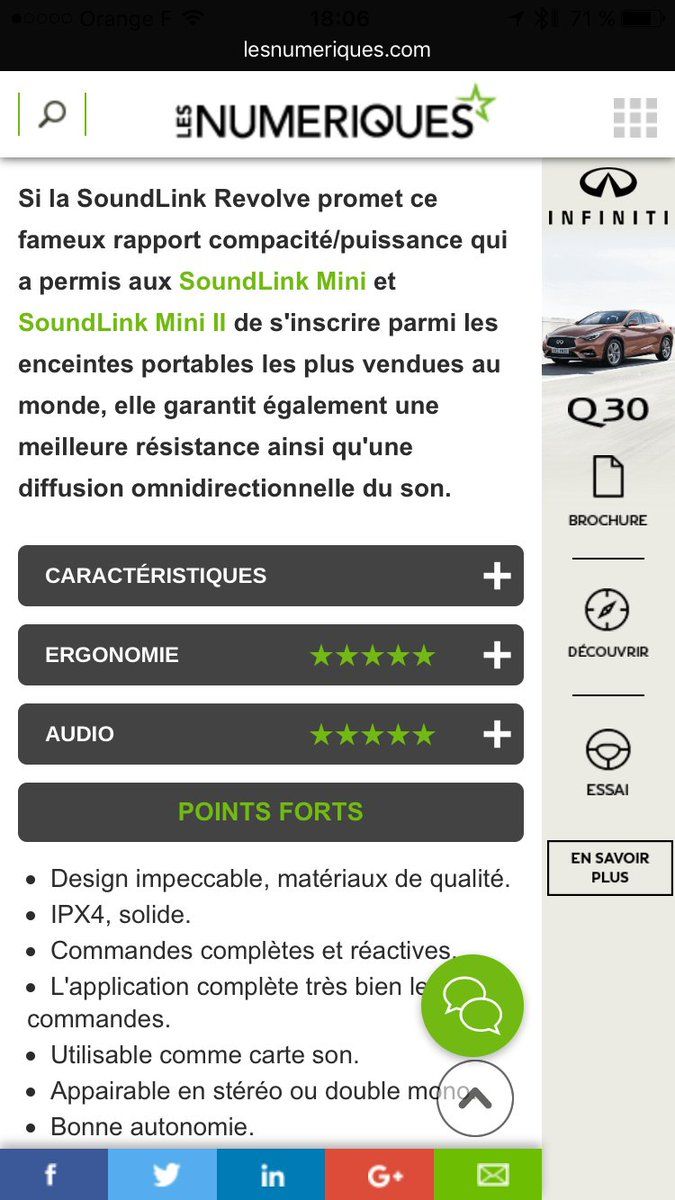Open the green comments chat button
The width and height of the screenshot is (675, 1200).
(x=472, y=1006)
